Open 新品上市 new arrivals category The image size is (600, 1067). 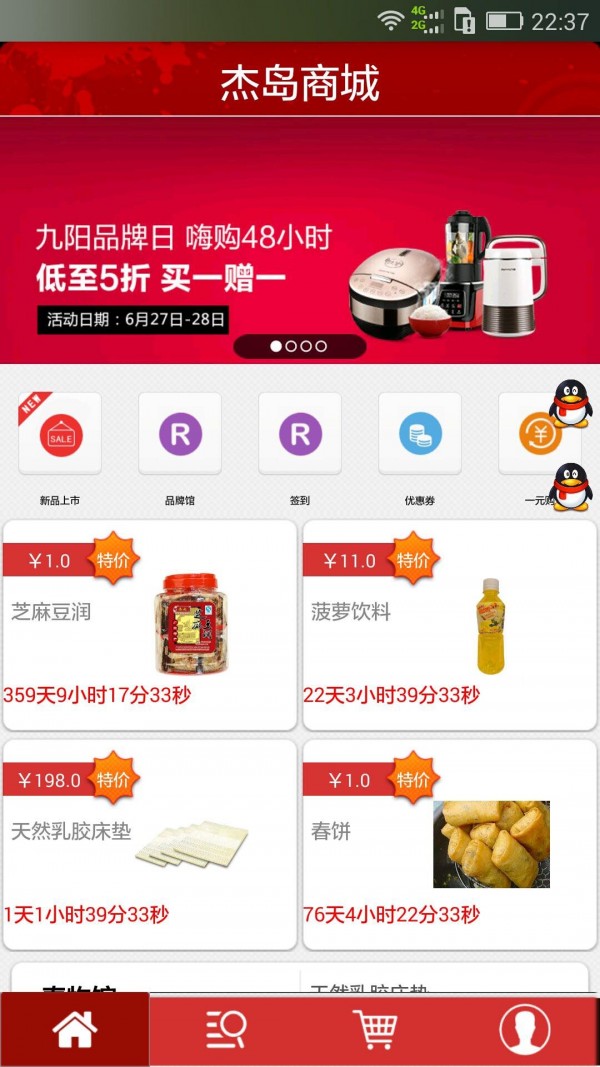(x=60, y=435)
